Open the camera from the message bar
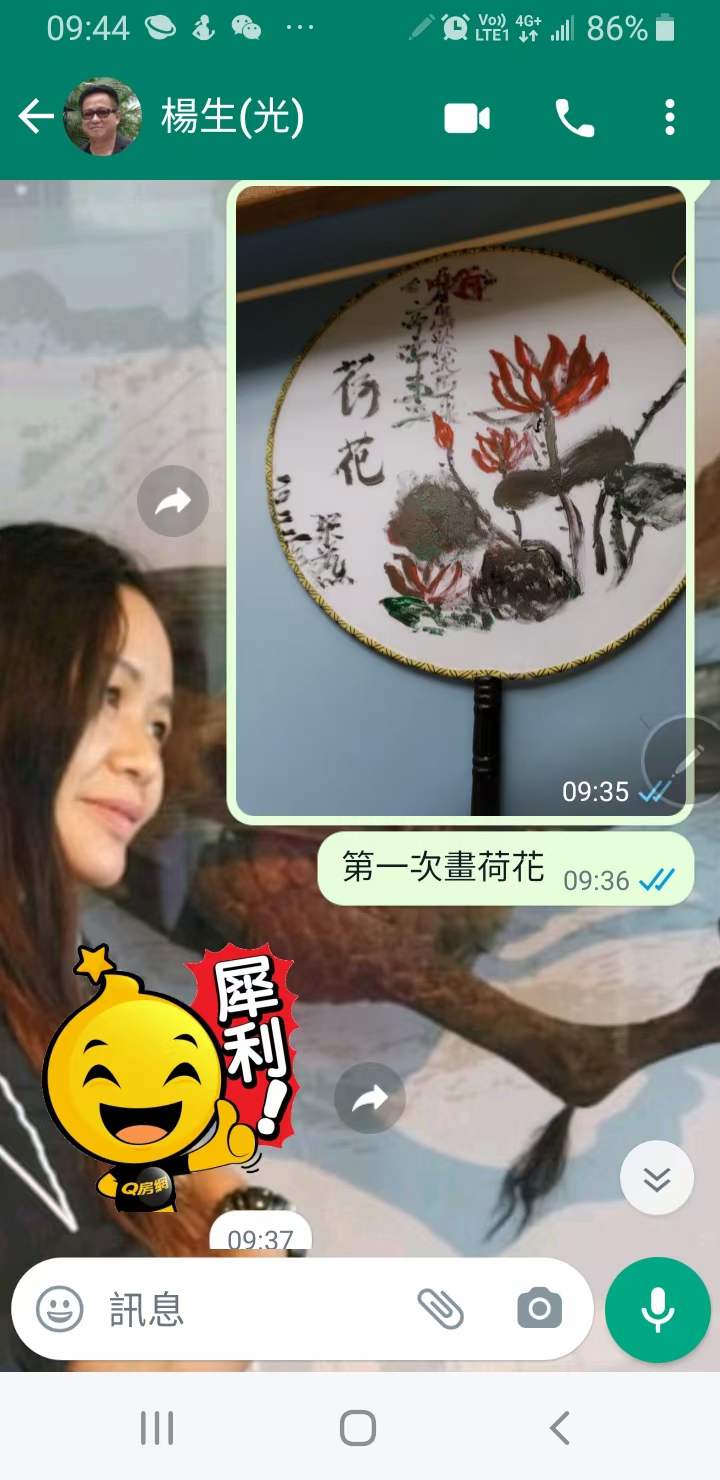This screenshot has height=1480, width=720. tap(540, 1309)
